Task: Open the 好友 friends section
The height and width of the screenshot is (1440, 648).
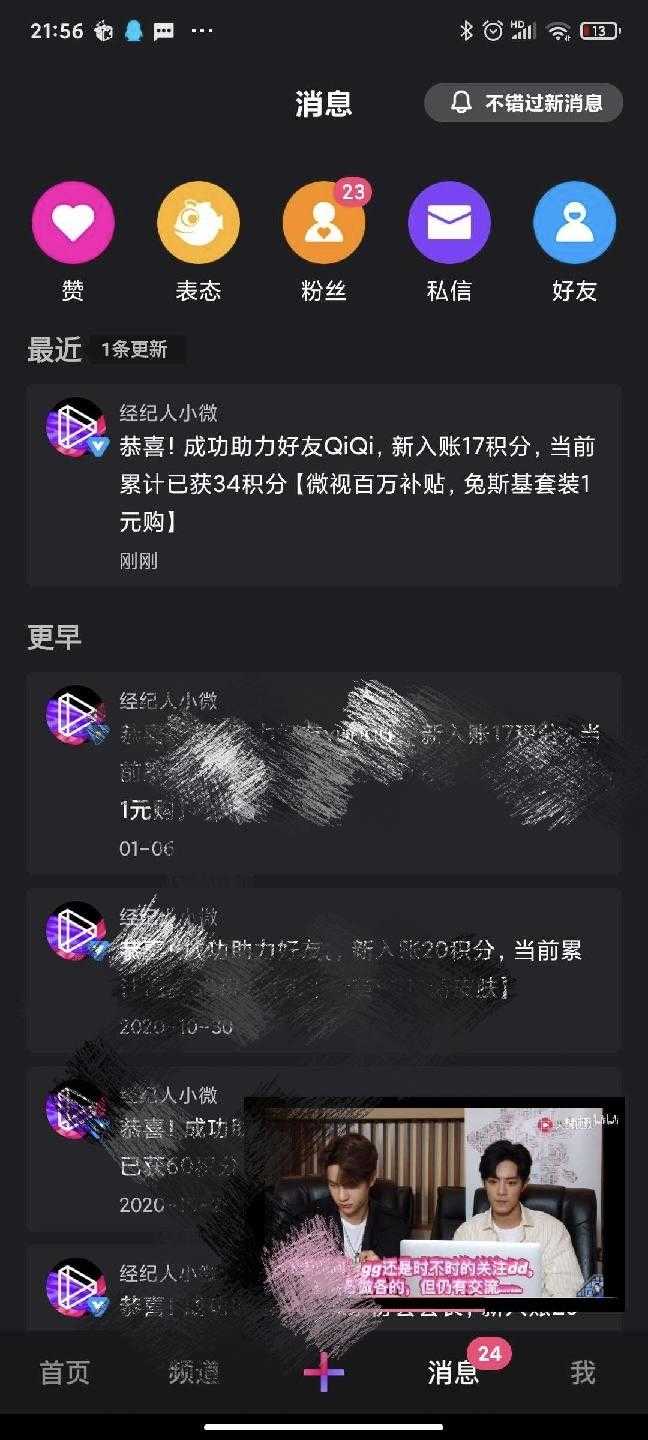Action: (x=574, y=223)
